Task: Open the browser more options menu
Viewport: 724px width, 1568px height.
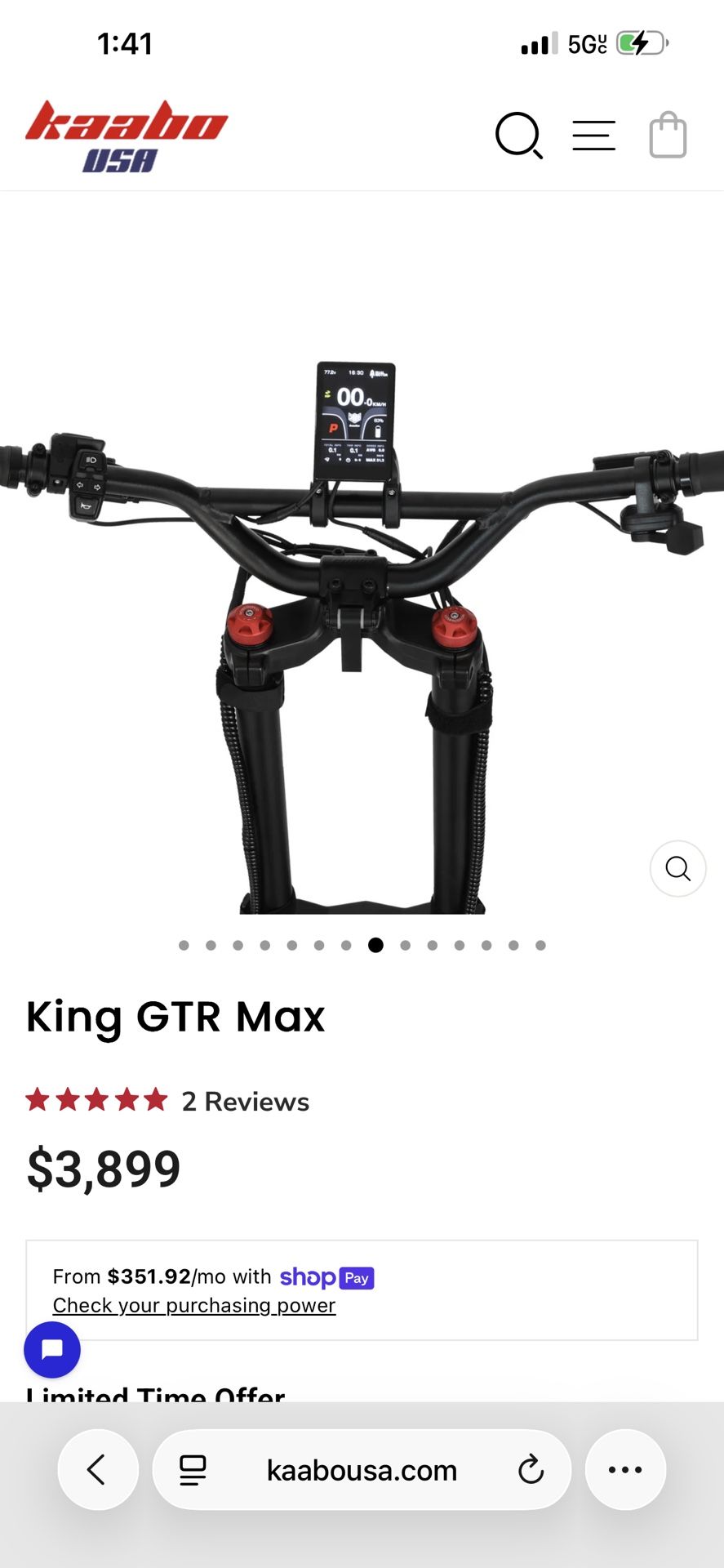Action: pyautogui.click(x=625, y=1469)
